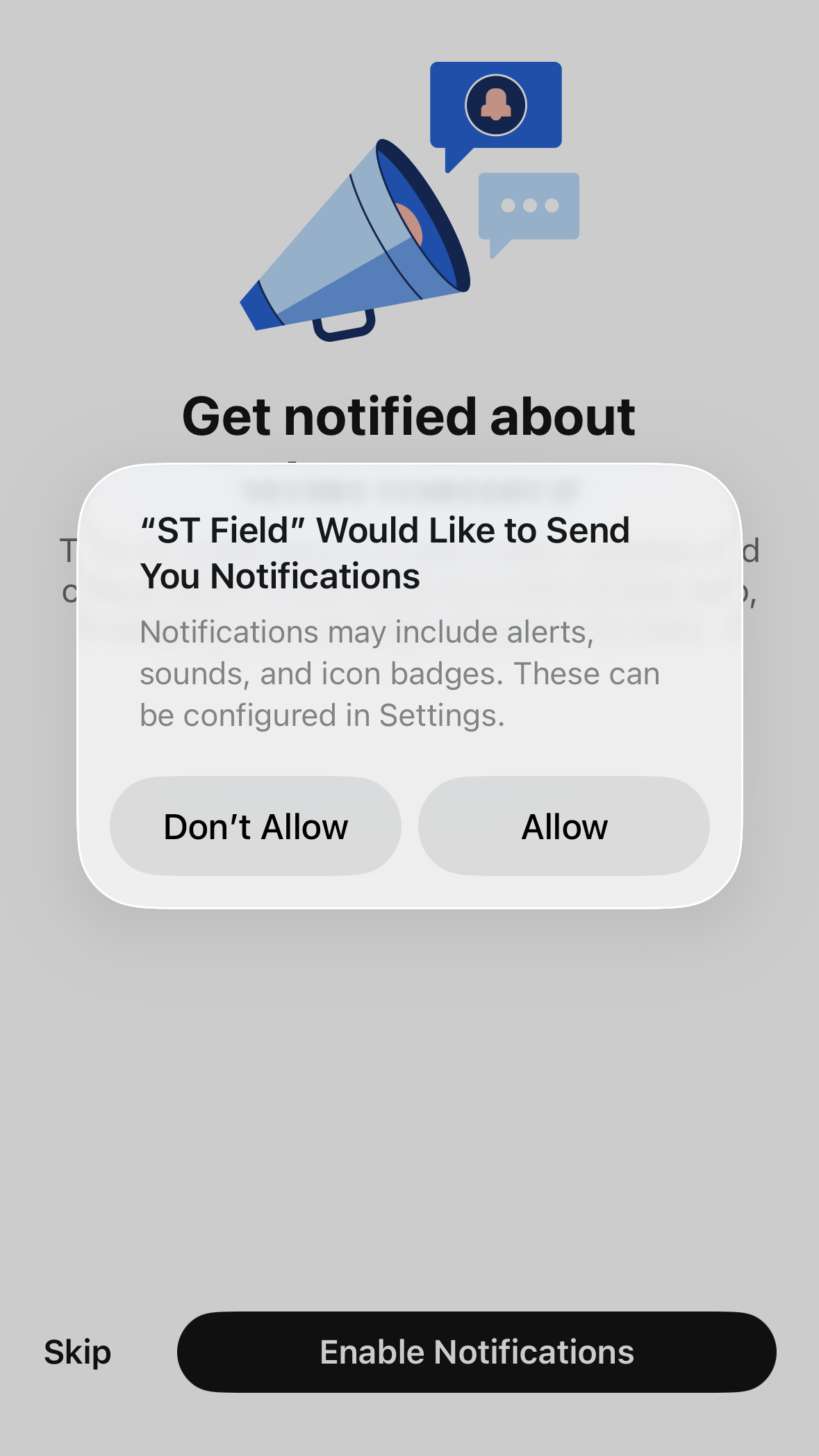Image resolution: width=819 pixels, height=1456 pixels.
Task: Tap the Enable Notifications button
Action: pyautogui.click(x=477, y=1352)
